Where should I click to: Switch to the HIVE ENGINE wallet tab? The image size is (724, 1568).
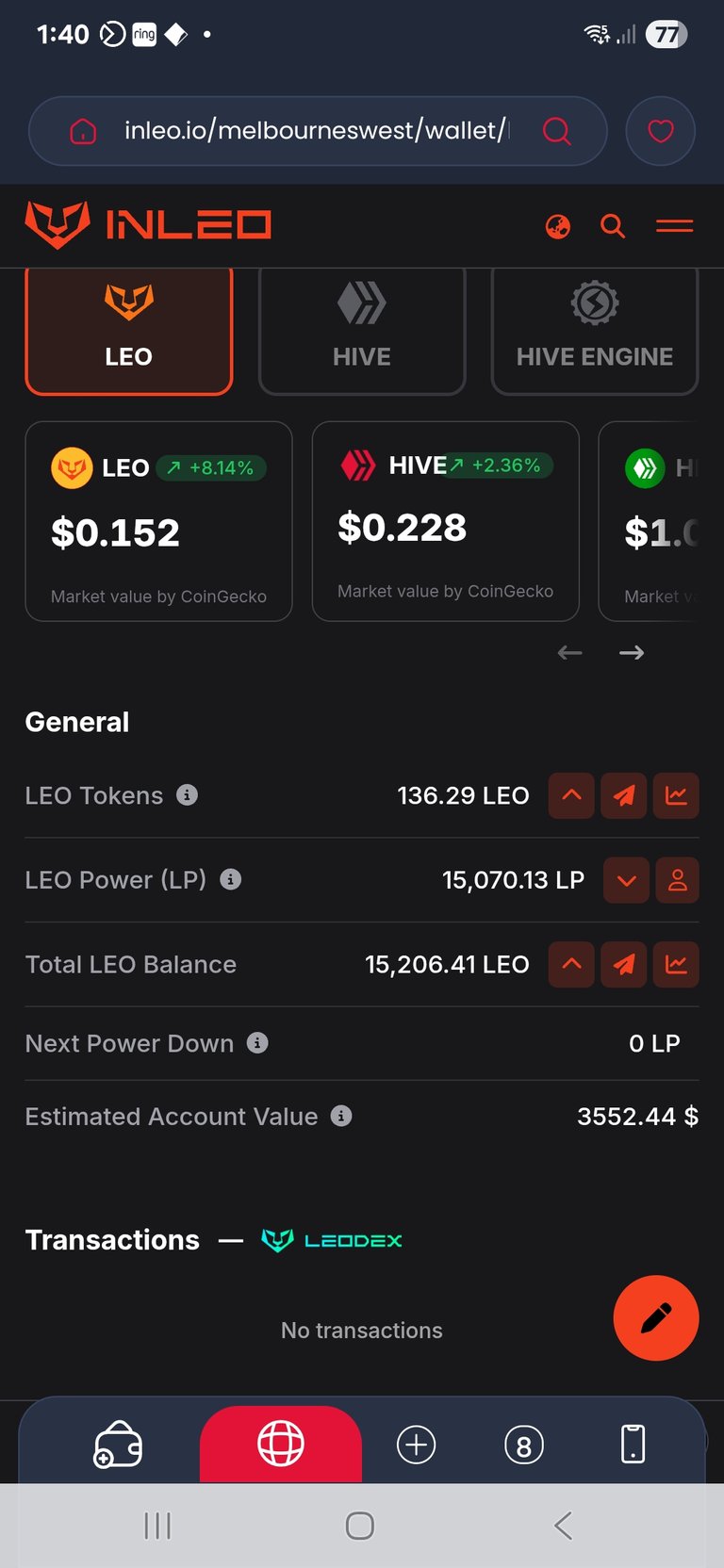click(595, 330)
